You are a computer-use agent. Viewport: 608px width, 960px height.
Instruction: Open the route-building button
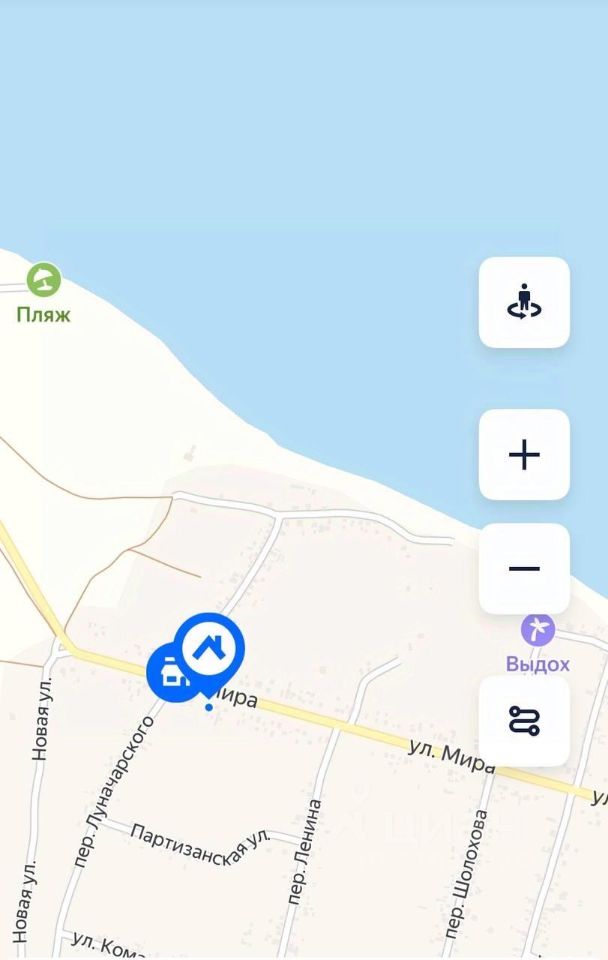(524, 720)
